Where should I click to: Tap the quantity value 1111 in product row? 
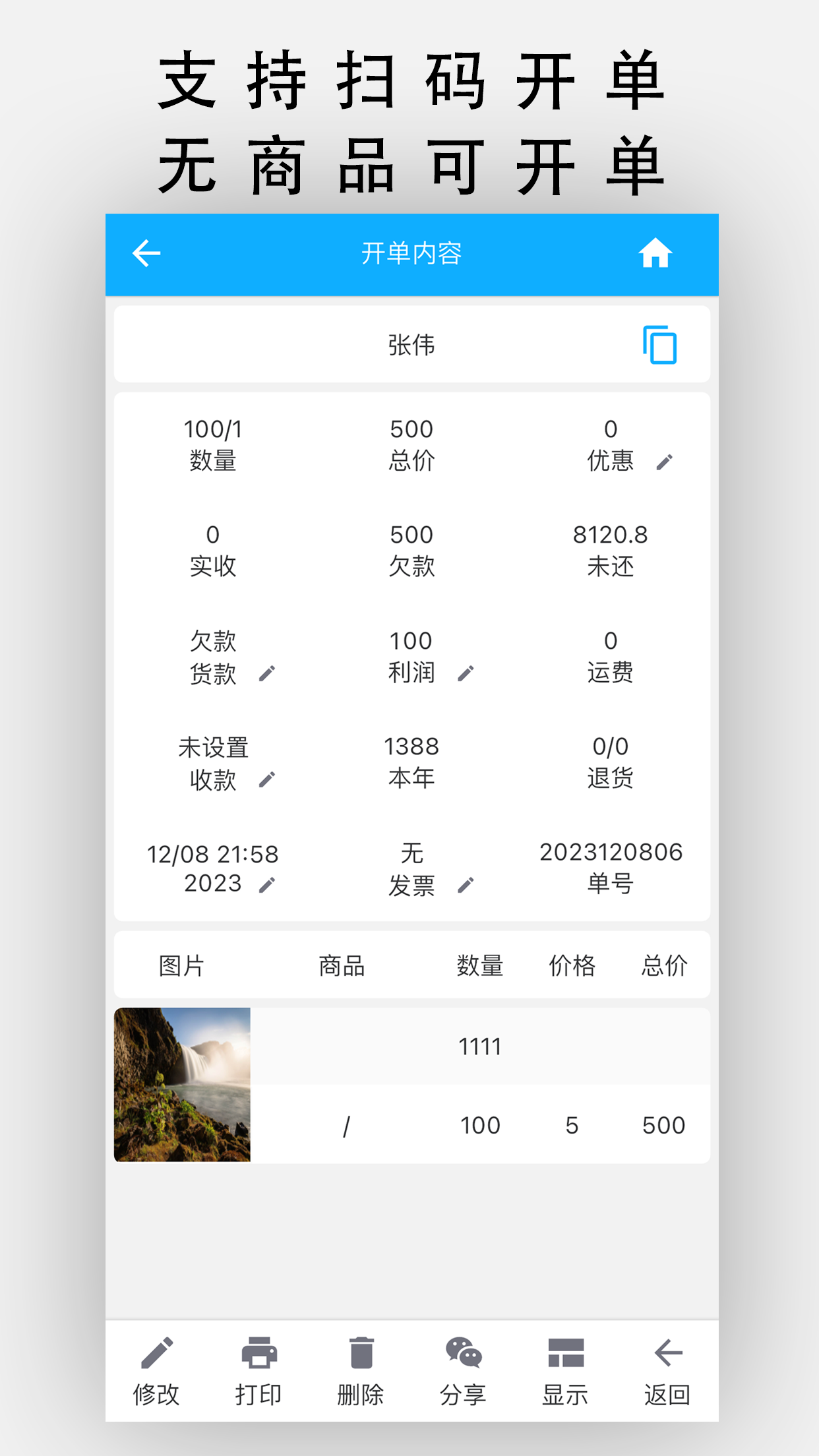point(480,1046)
